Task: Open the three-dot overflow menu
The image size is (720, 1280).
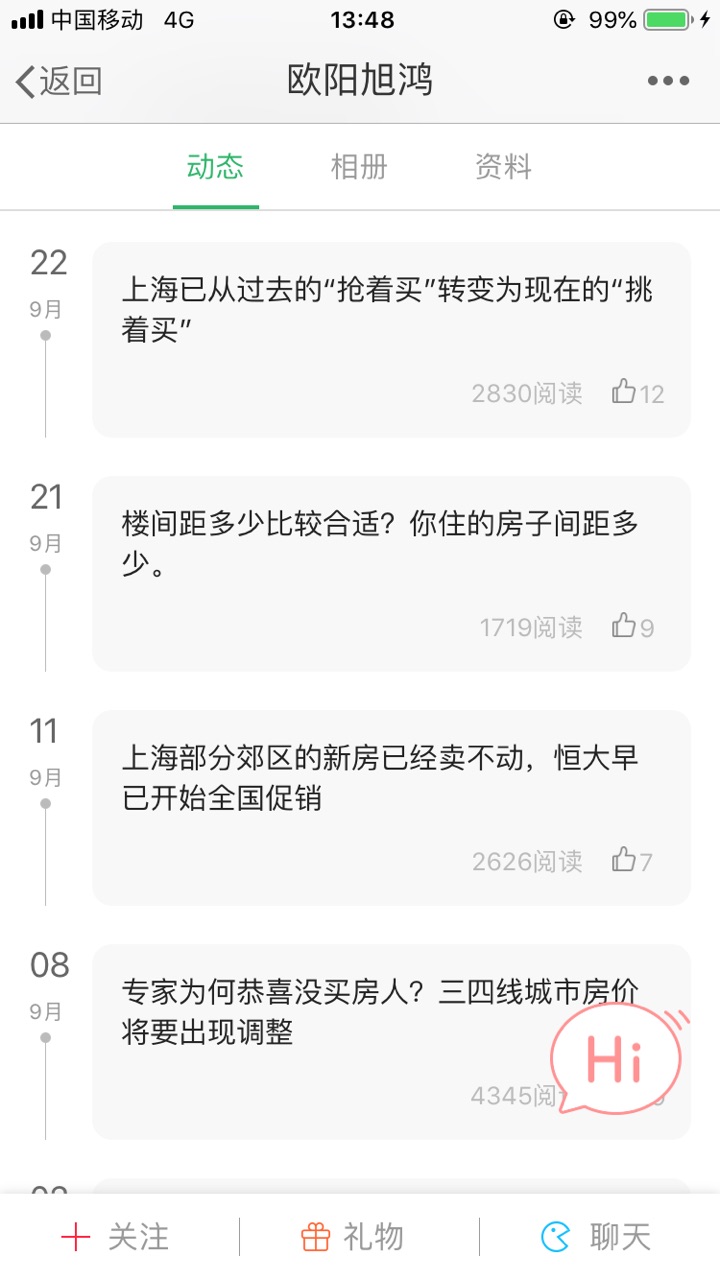Action: tap(668, 81)
